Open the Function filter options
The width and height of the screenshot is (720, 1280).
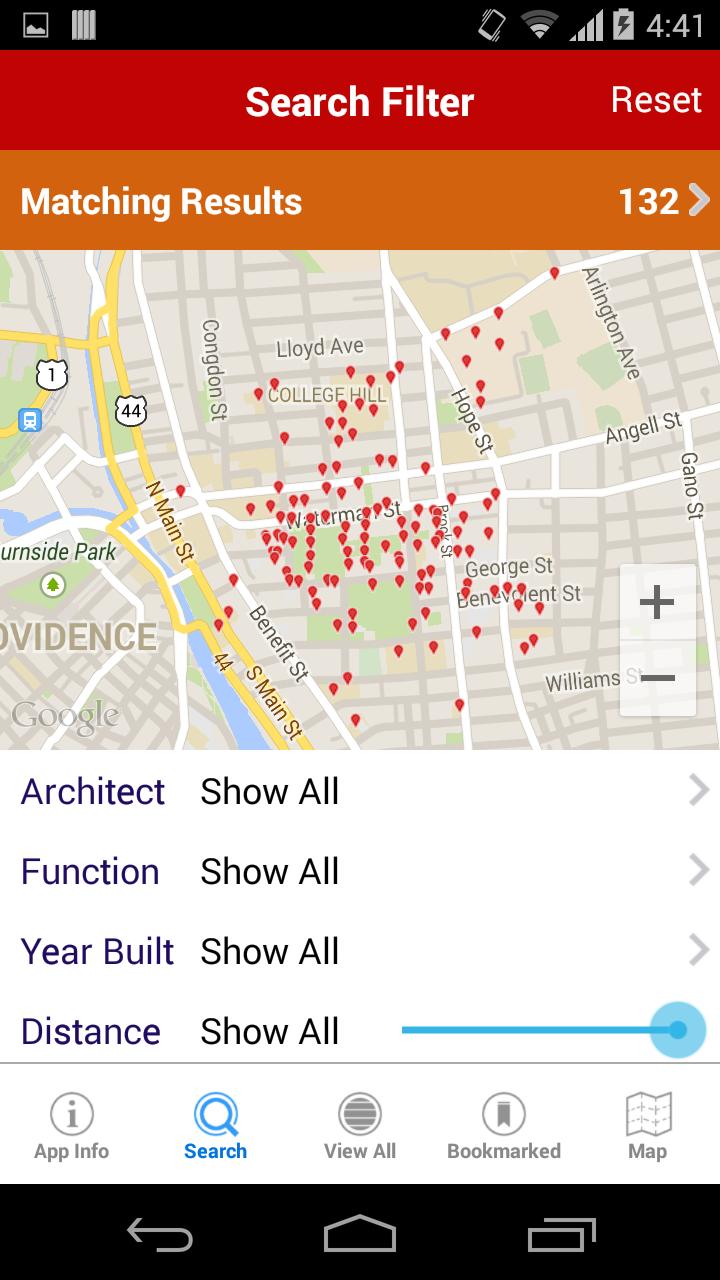[360, 871]
